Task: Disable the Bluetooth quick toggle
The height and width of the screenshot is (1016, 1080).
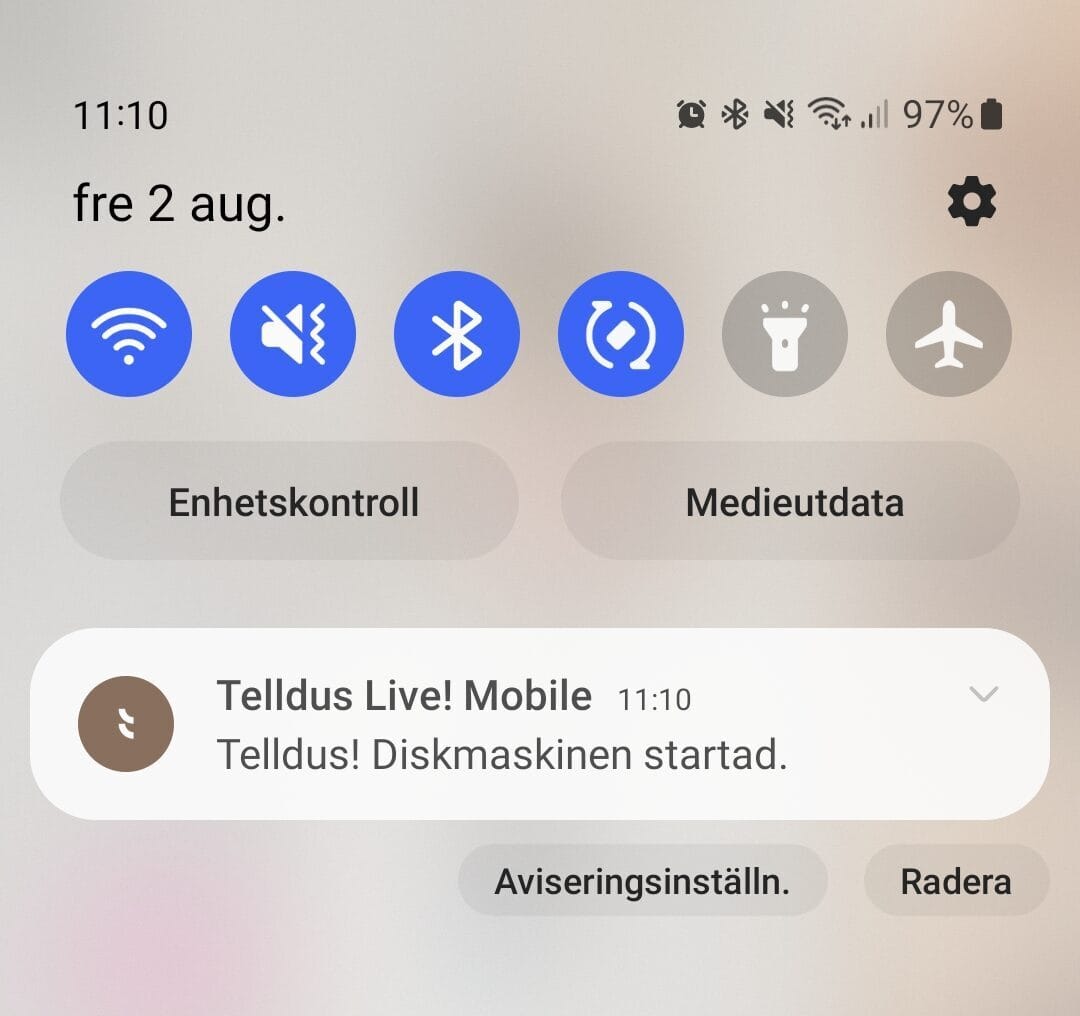Action: point(457,334)
